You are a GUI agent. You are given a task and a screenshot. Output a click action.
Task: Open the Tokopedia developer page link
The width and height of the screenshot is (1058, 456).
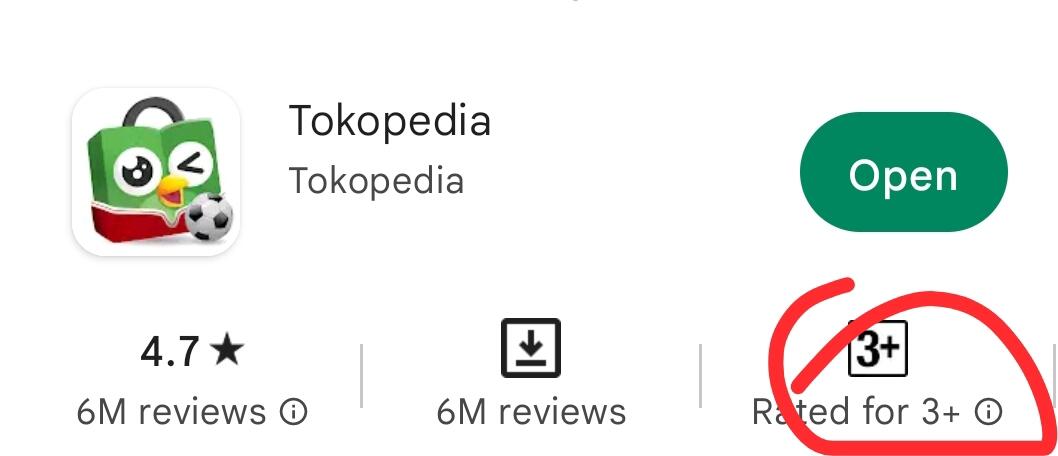point(376,181)
